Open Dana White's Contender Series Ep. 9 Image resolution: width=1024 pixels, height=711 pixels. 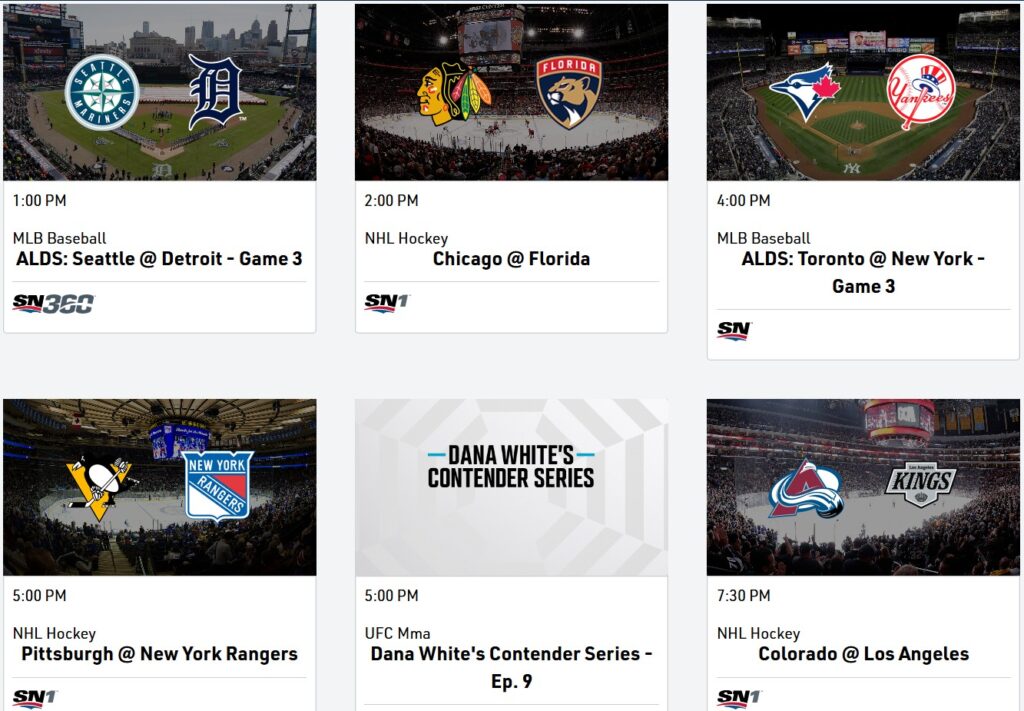tap(511, 666)
